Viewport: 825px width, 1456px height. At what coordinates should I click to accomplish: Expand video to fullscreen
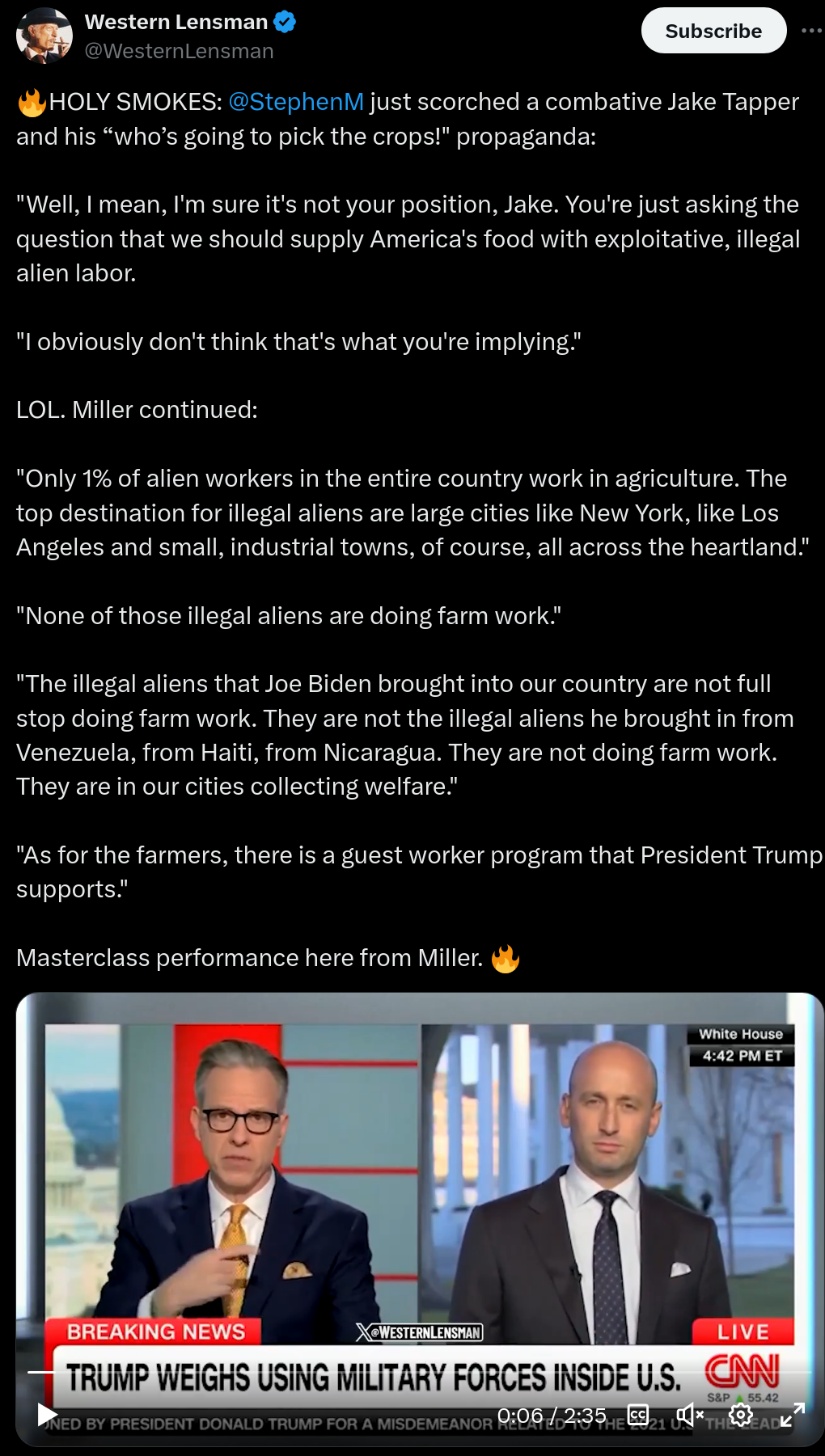(792, 1415)
